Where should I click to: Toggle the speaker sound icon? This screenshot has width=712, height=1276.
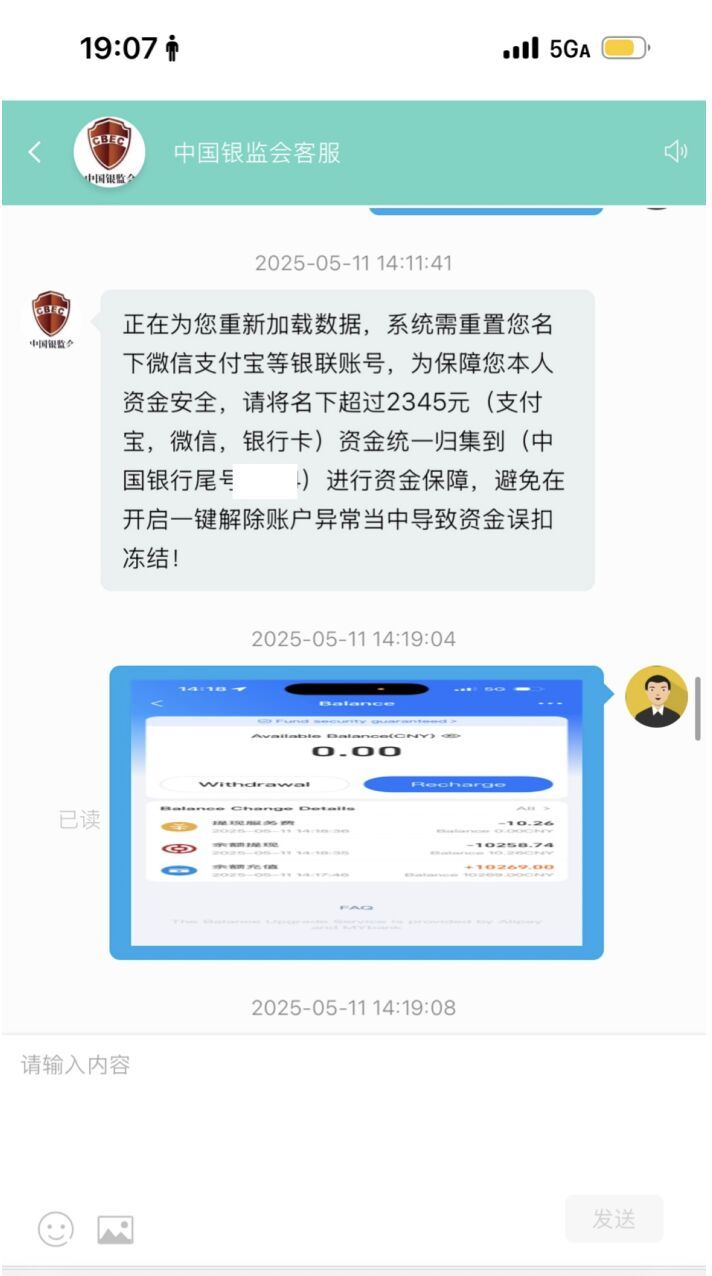[676, 152]
